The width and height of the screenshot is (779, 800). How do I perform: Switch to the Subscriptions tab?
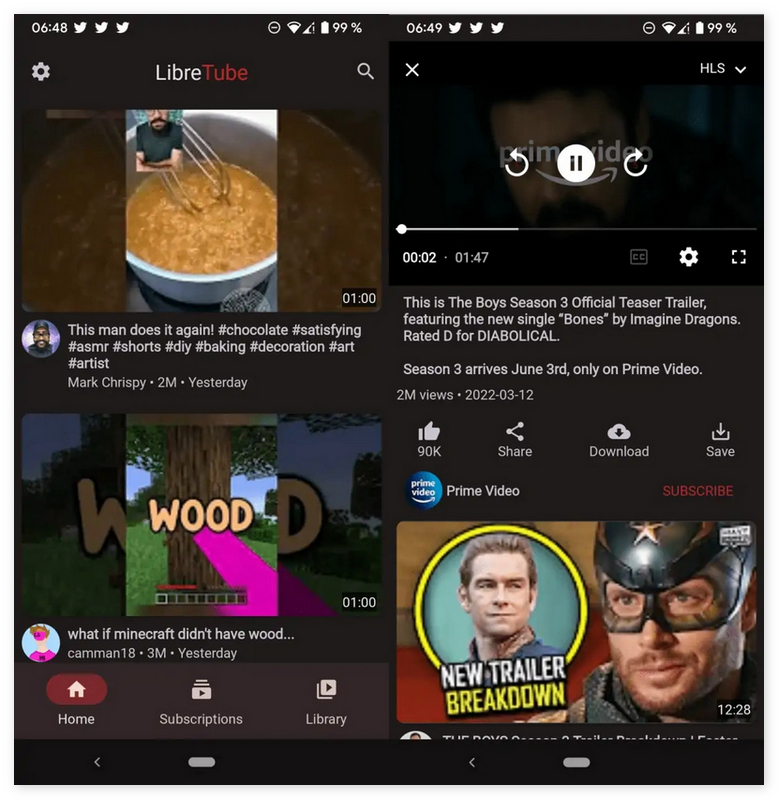click(201, 701)
